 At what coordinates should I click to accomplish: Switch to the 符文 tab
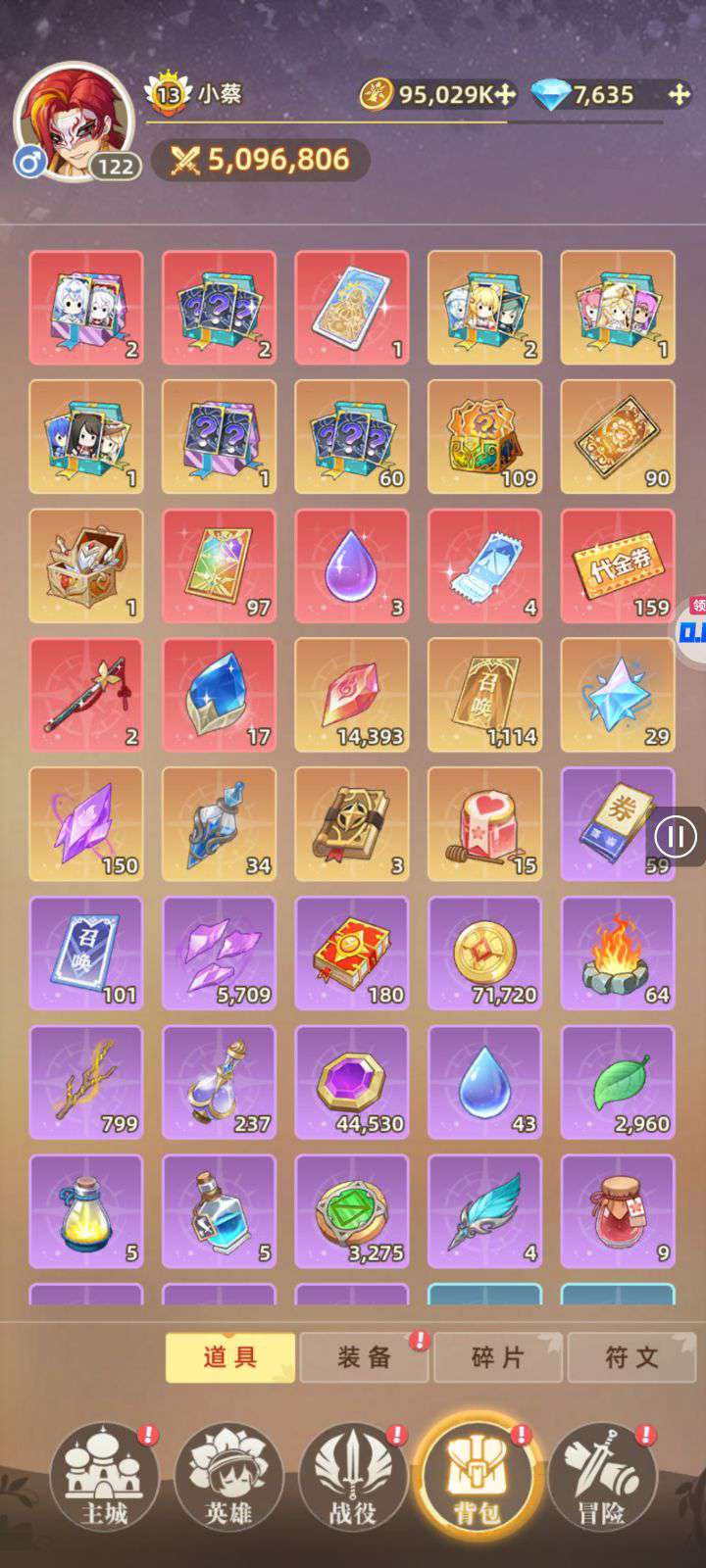pos(631,1357)
